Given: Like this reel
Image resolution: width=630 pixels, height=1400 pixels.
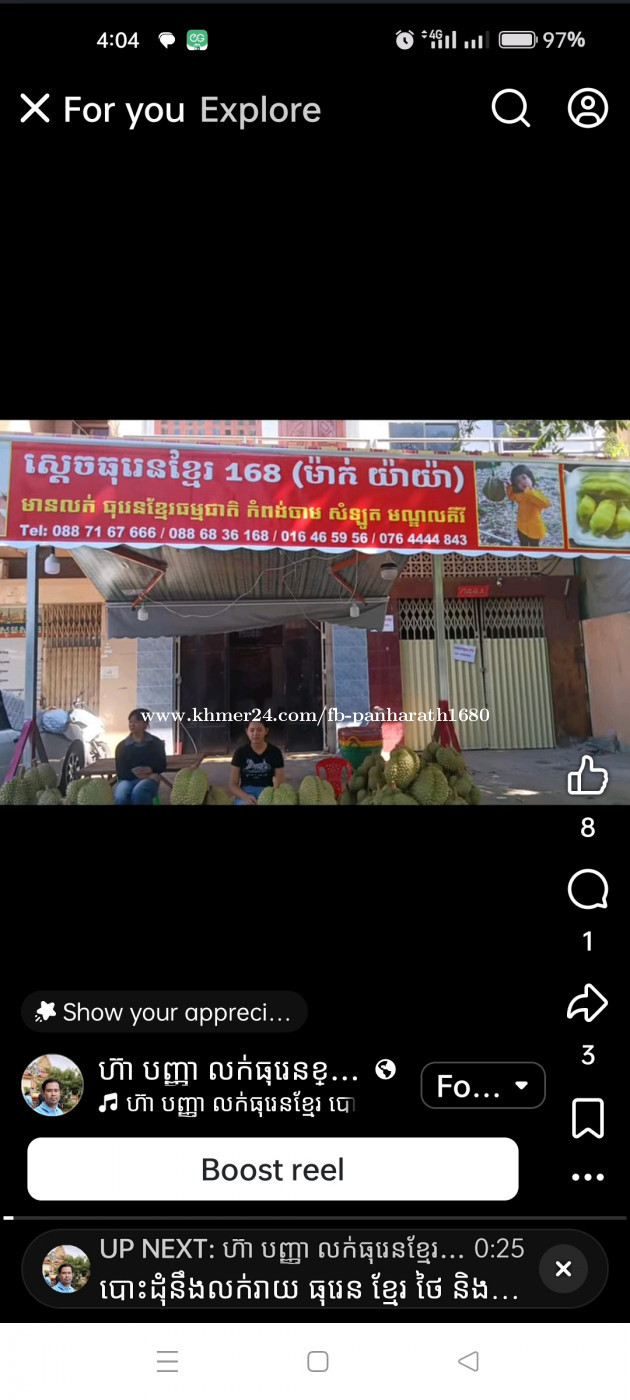Looking at the screenshot, I should [587, 775].
